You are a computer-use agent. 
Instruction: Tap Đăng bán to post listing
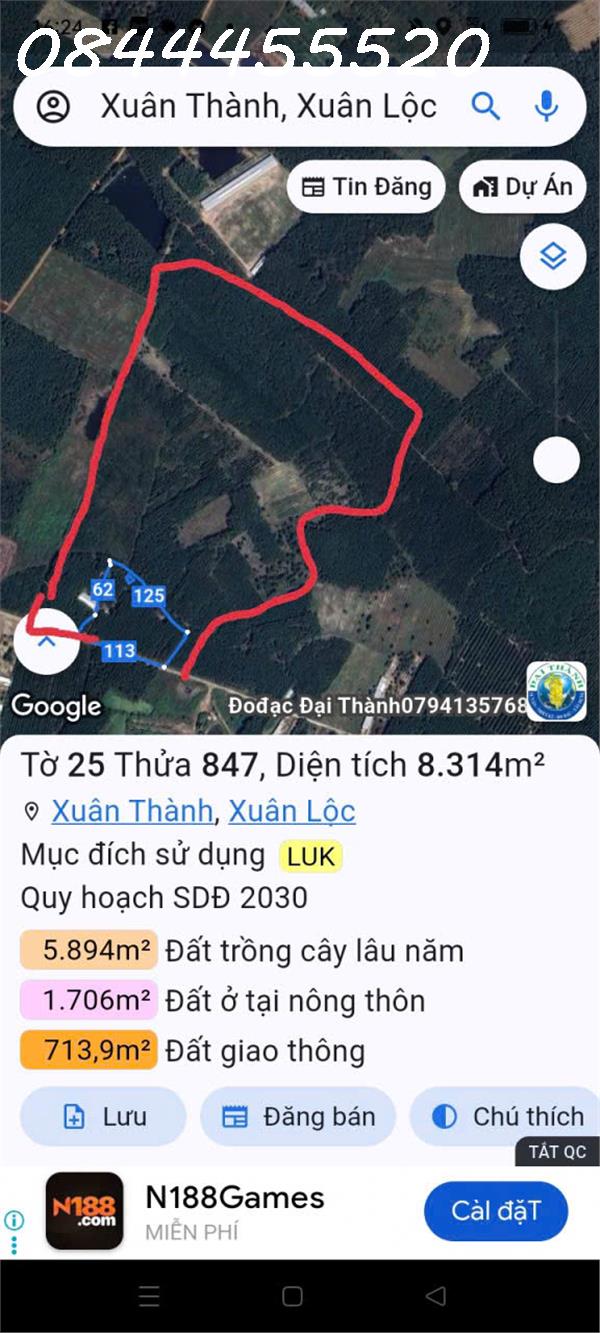(298, 1117)
